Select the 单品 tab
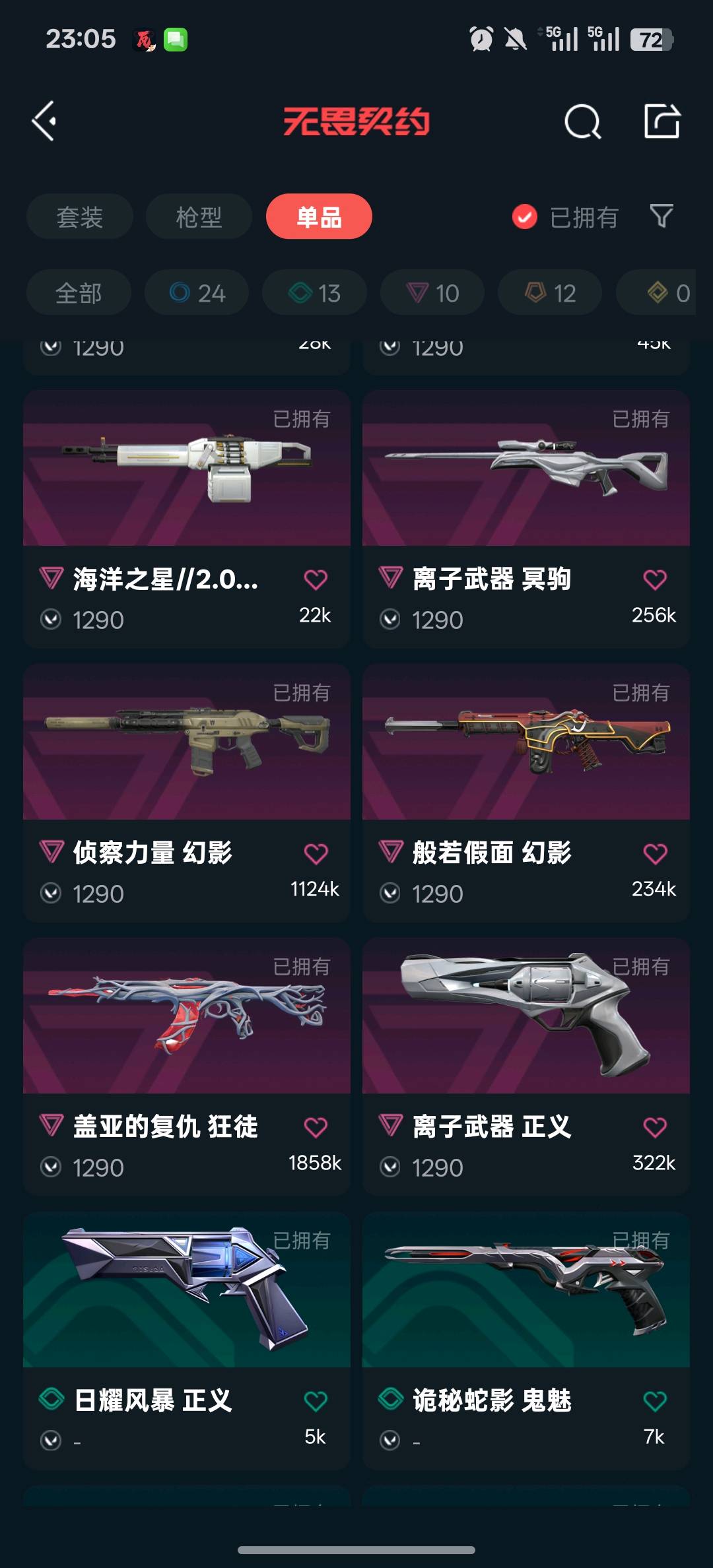The width and height of the screenshot is (713, 1568). click(x=319, y=216)
